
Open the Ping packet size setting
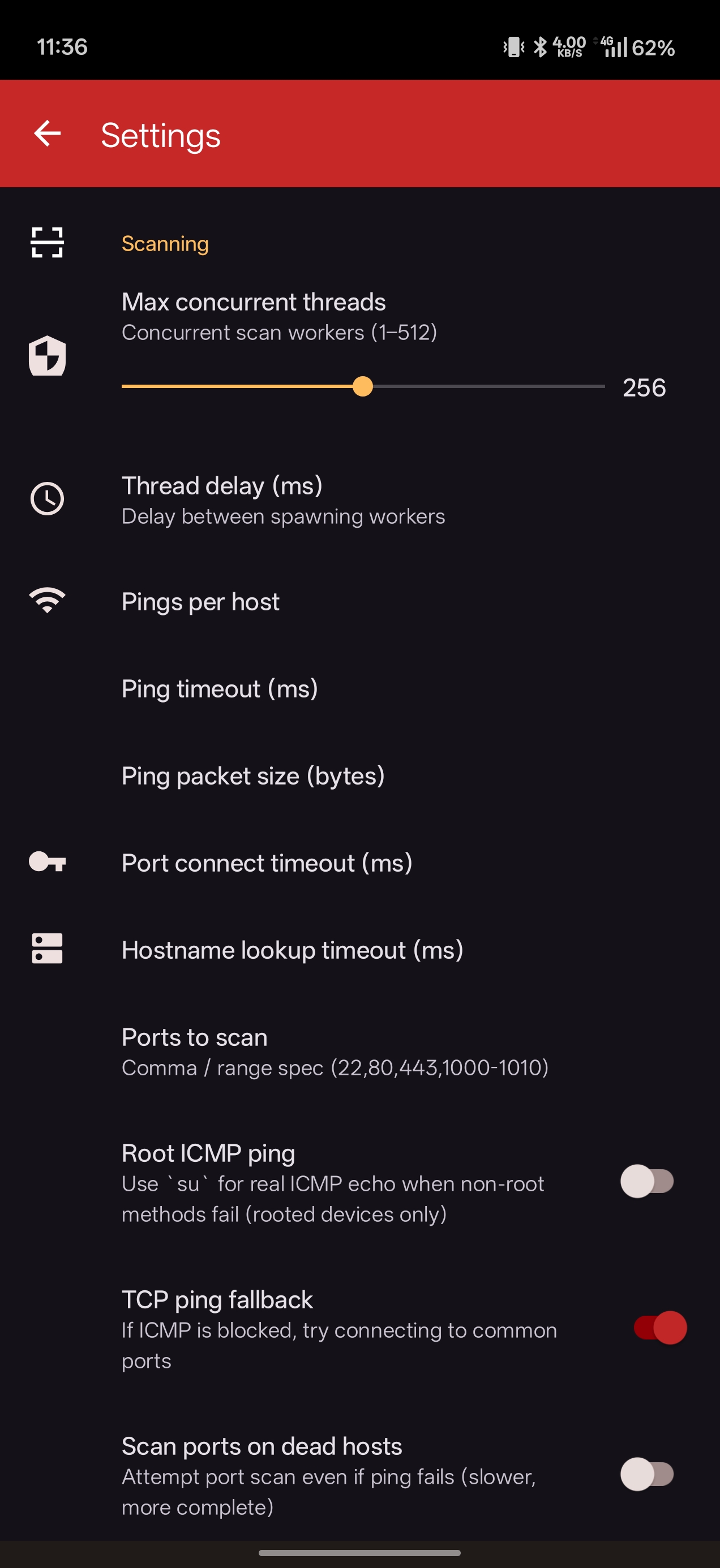[x=253, y=776]
